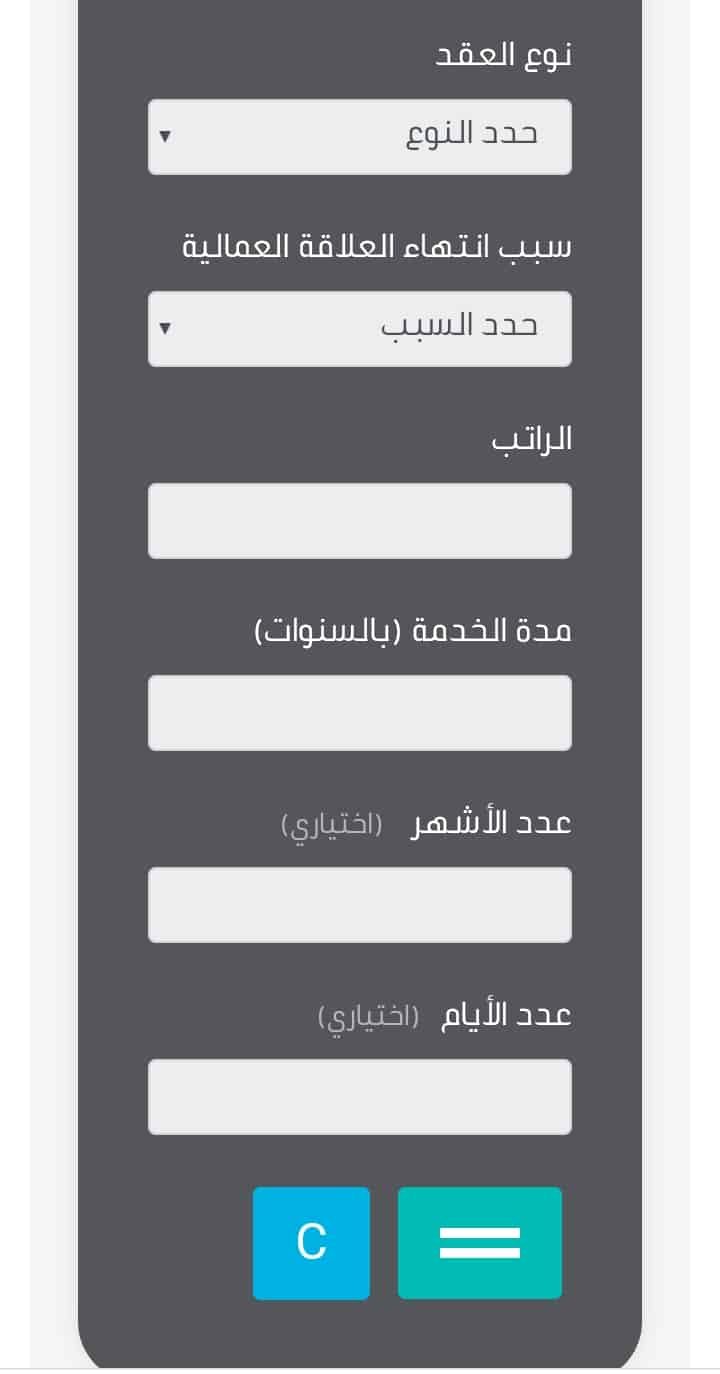Calculate the result with the equals button
Viewport: 720px width, 1374px height.
coord(480,1243)
